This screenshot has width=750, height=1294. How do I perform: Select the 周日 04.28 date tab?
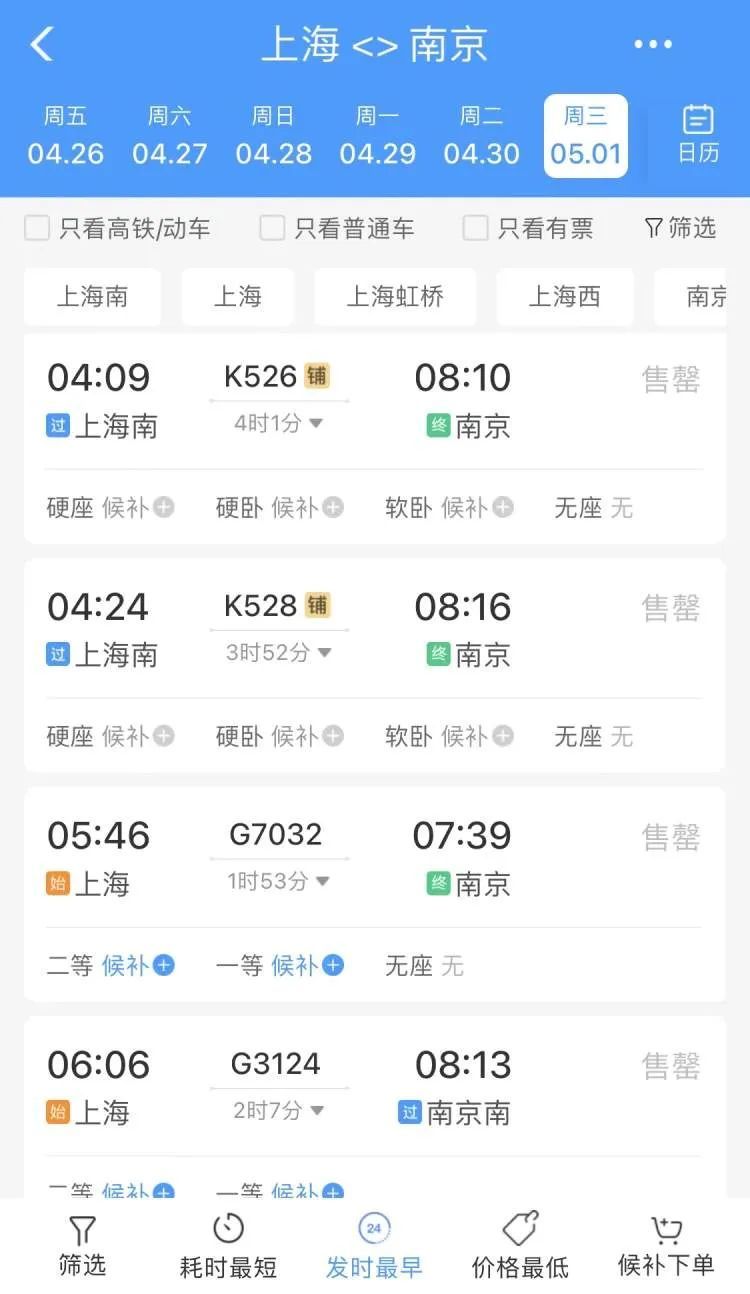click(x=273, y=136)
